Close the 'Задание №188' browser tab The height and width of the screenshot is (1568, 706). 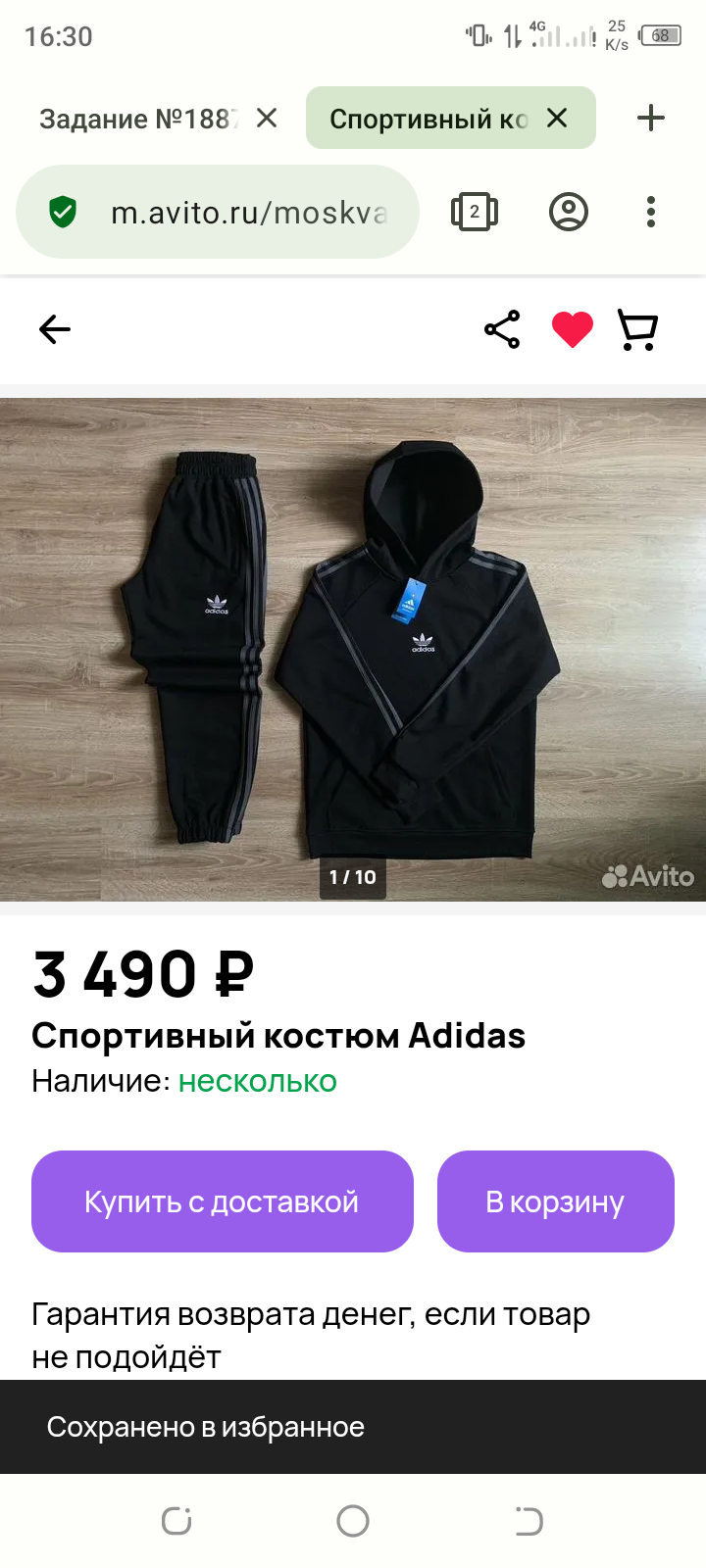[267, 119]
